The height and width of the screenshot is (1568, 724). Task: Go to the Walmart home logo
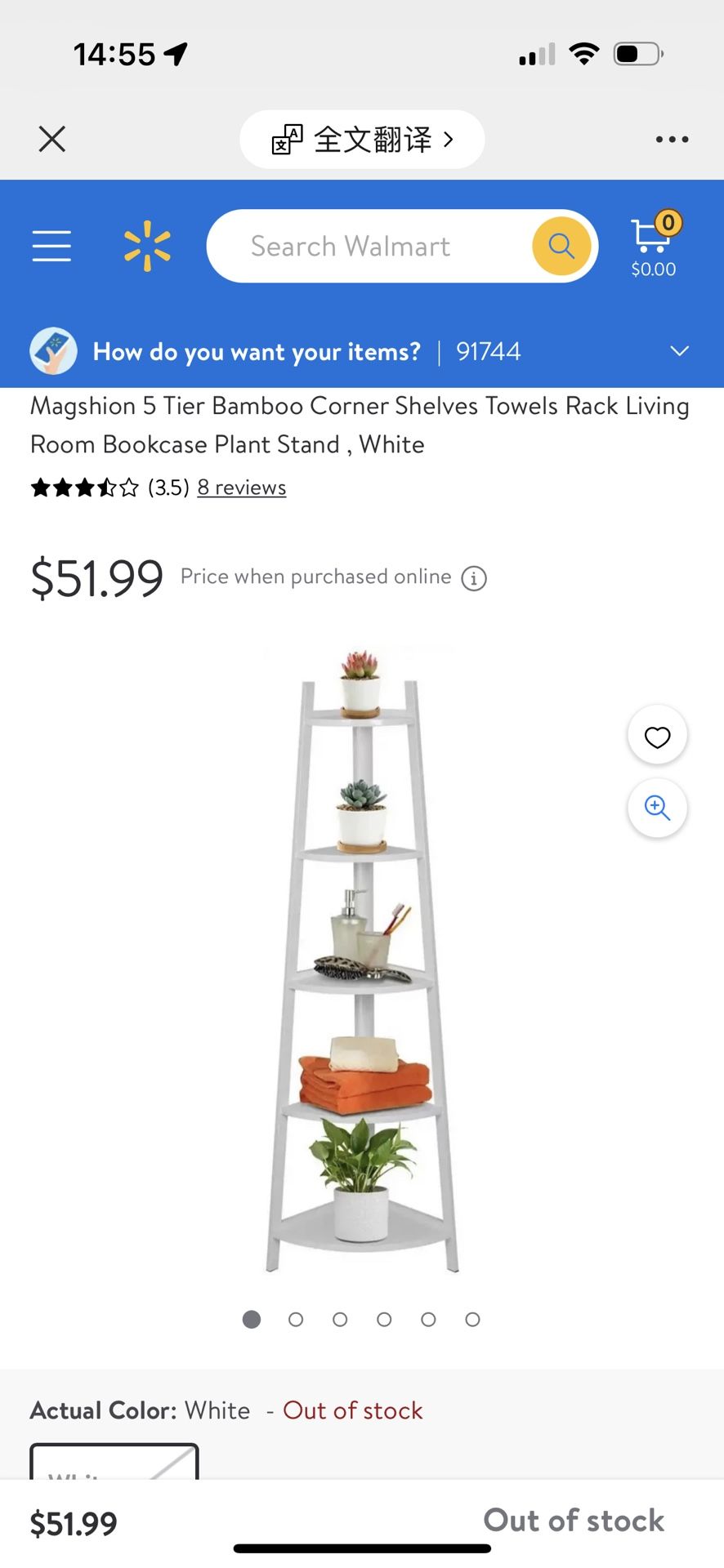click(147, 246)
